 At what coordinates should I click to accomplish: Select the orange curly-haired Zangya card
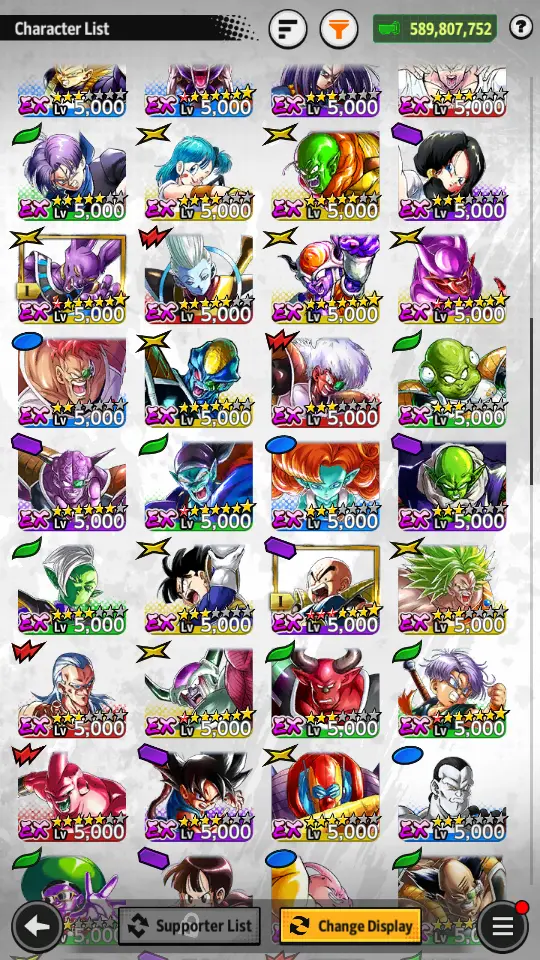(x=325, y=486)
